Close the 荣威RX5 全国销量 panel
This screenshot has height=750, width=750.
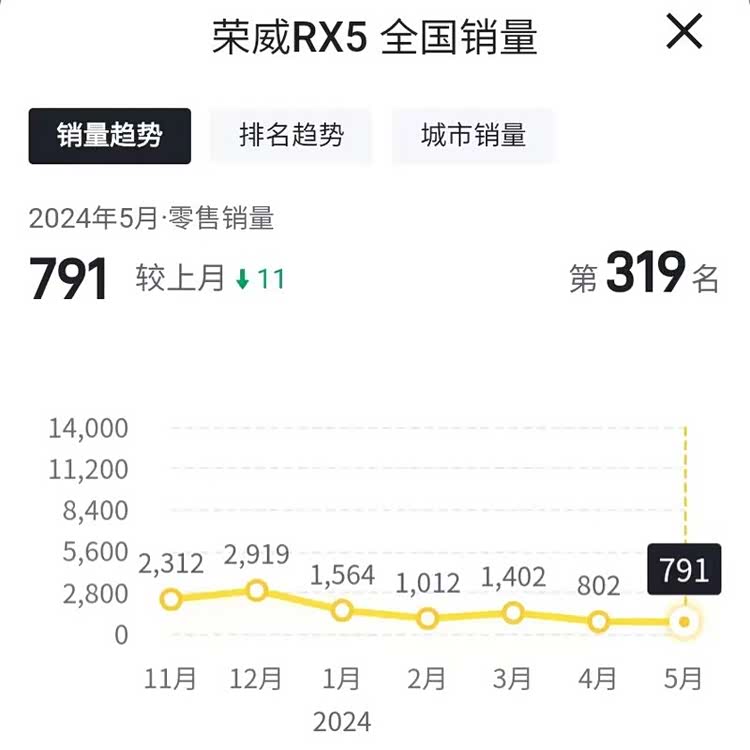click(x=685, y=32)
